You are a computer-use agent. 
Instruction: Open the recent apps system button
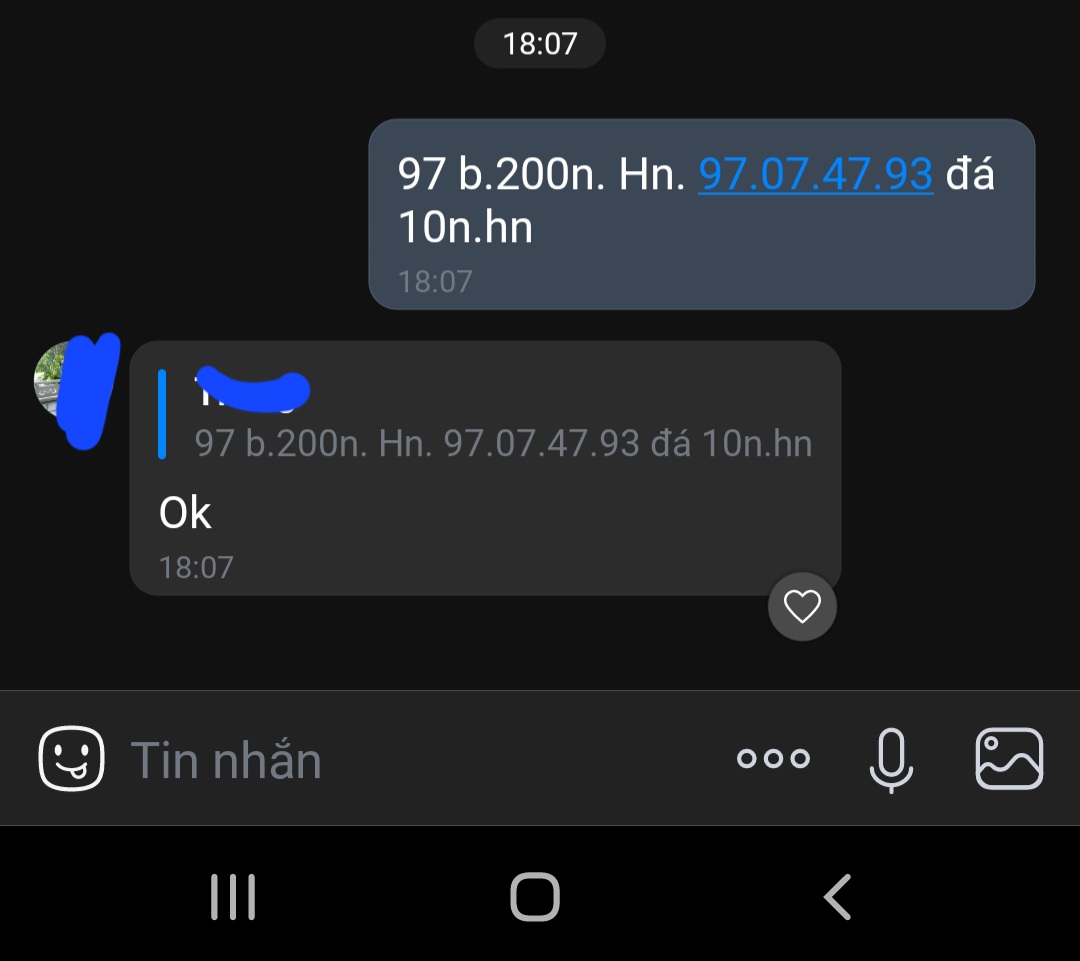coord(233,896)
